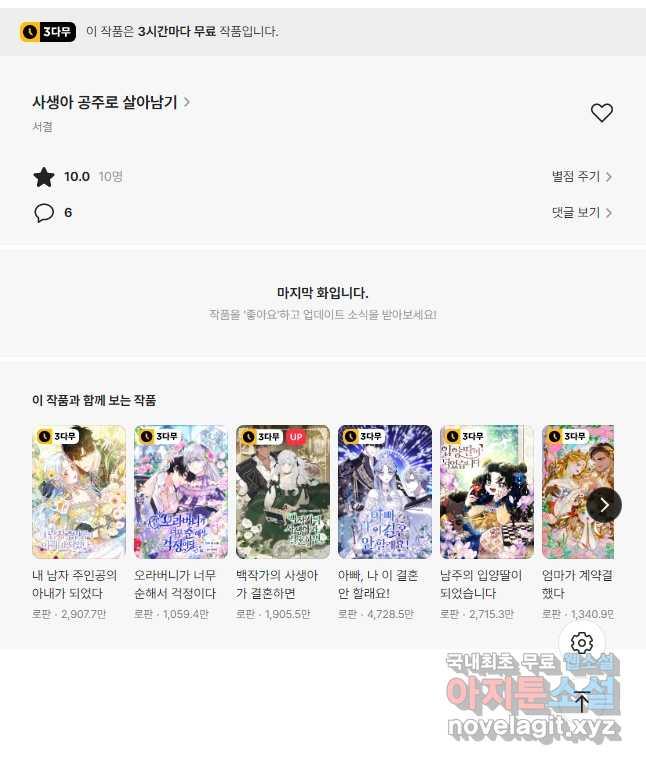Open 내 남자 주인공의 아내가 되었다
Image resolution: width=646 pixels, height=765 pixels.
79,492
